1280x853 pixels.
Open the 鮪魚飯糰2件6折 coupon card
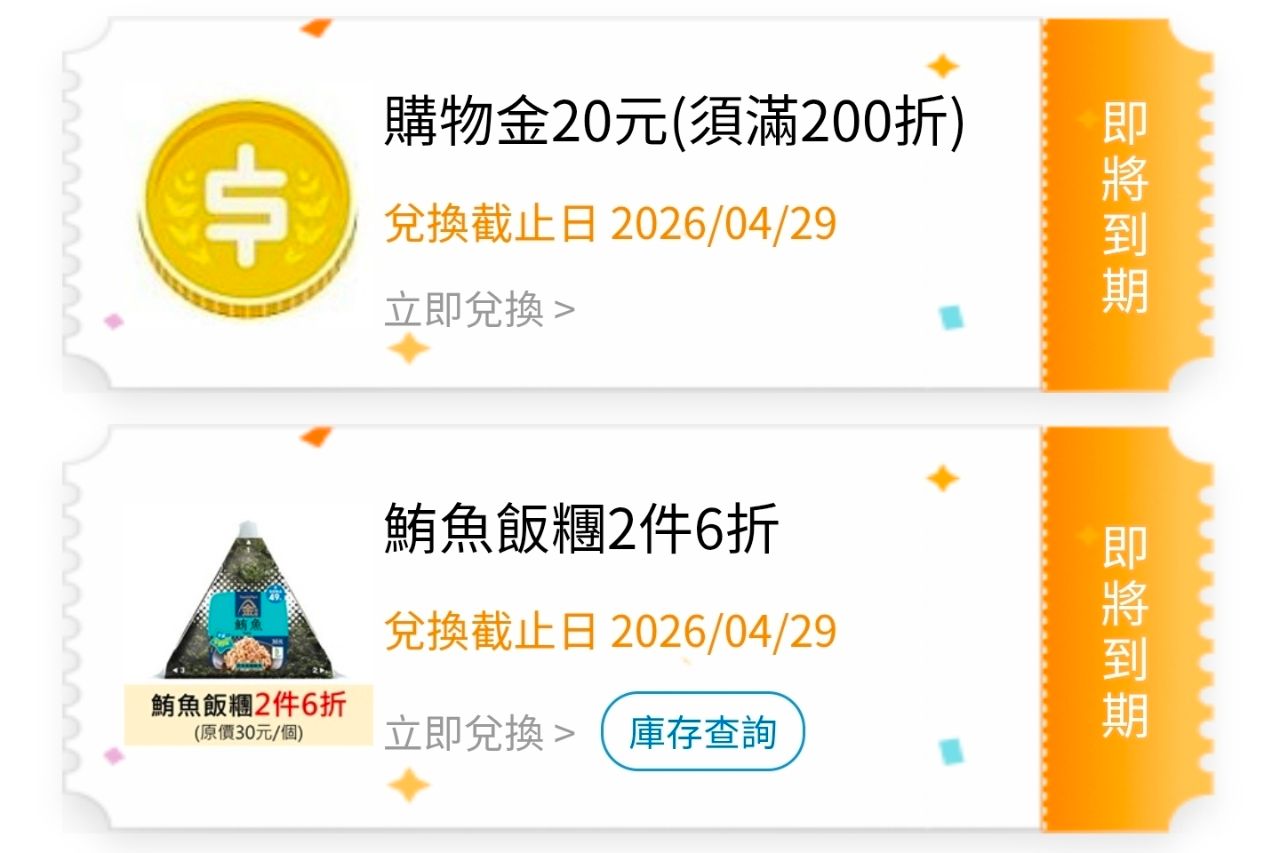coord(580,531)
